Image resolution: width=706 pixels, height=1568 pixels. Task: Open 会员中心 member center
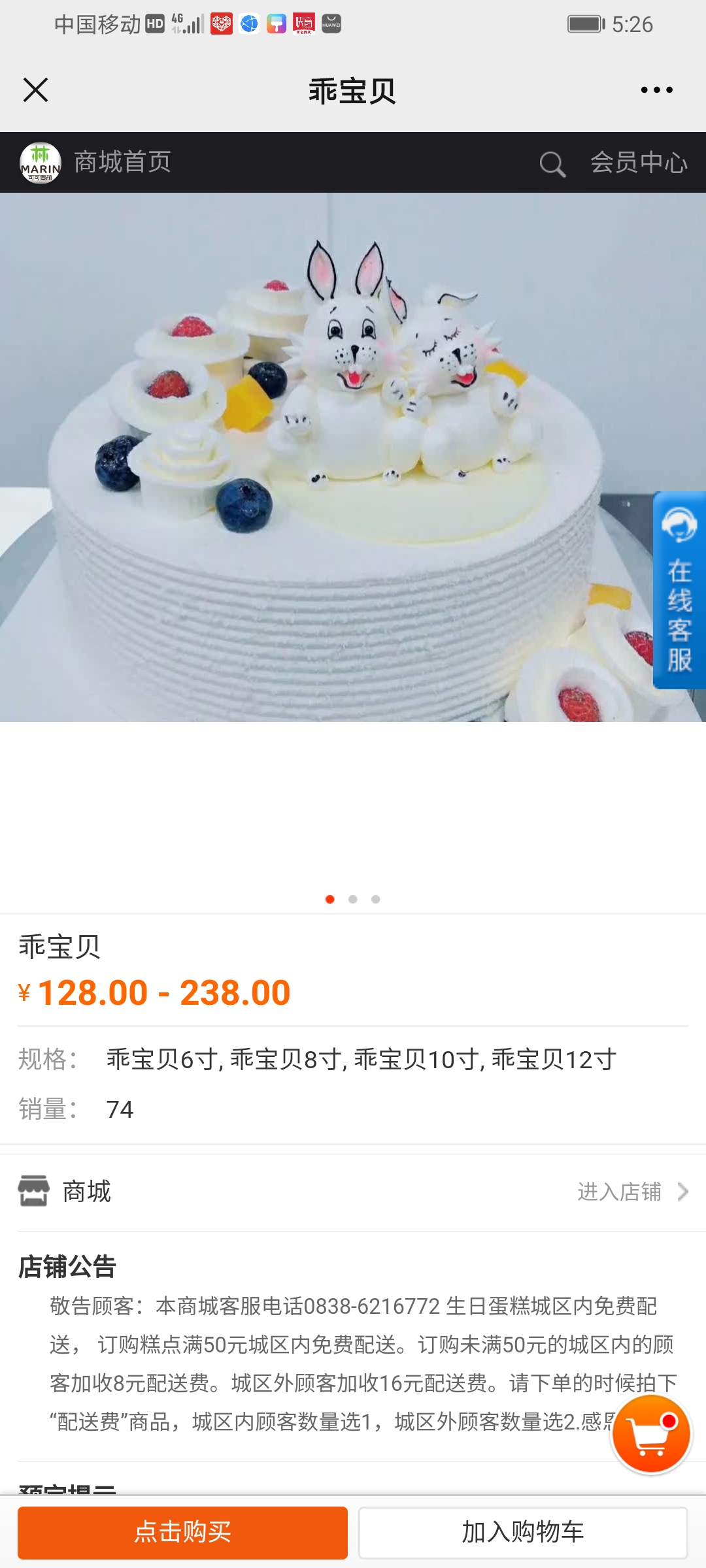coord(639,163)
